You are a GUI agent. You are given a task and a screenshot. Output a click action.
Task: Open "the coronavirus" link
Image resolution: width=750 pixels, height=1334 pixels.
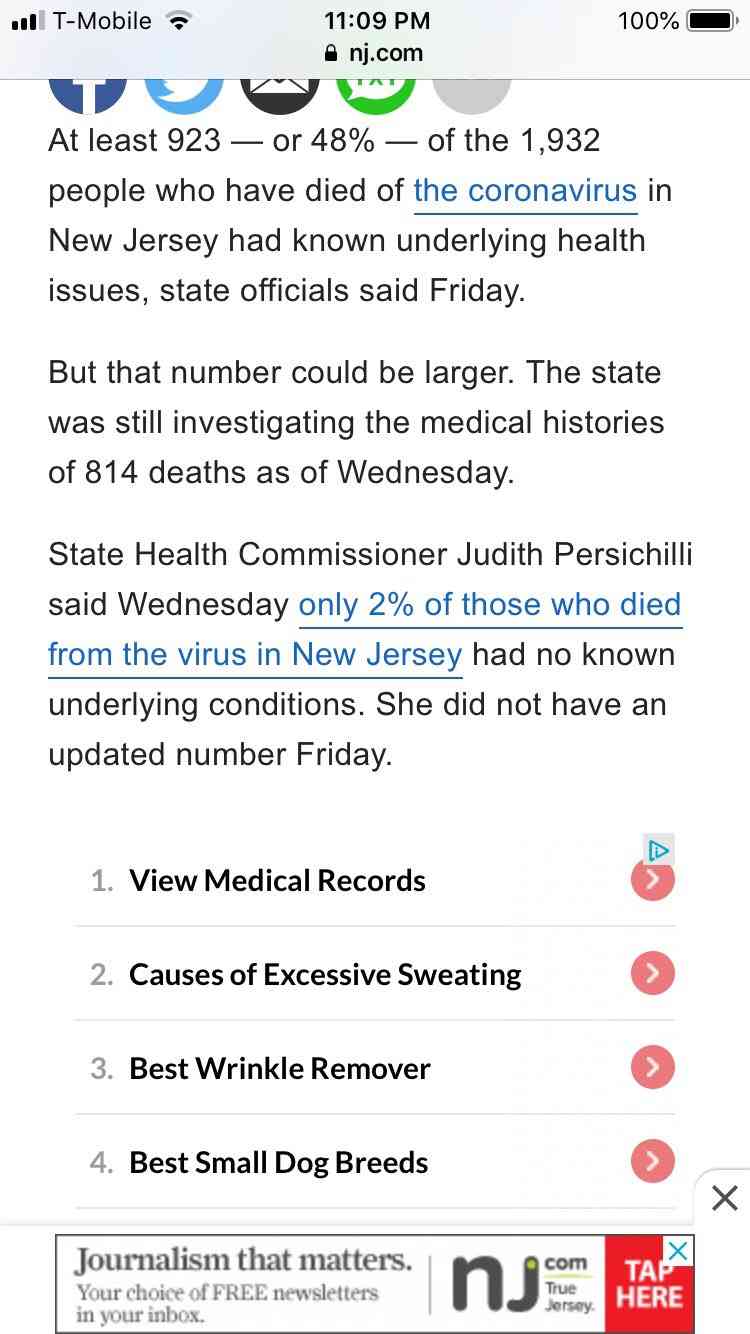click(525, 190)
